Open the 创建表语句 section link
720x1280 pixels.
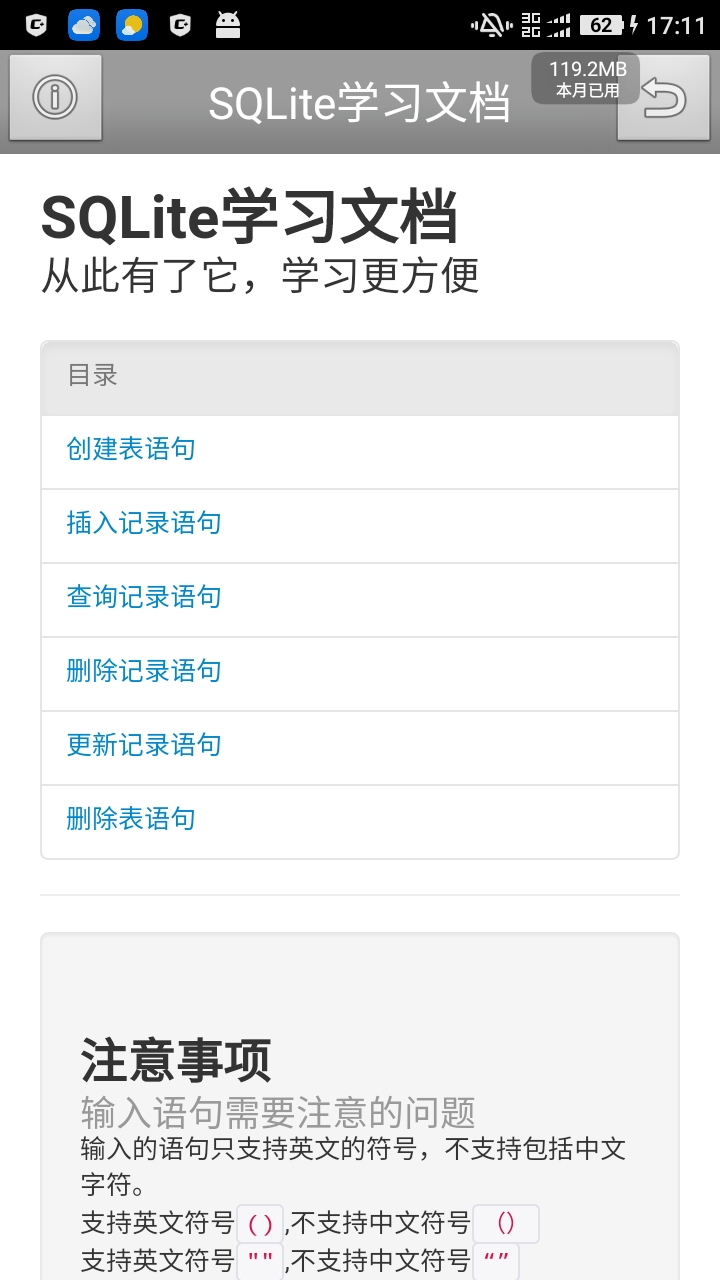(x=131, y=450)
